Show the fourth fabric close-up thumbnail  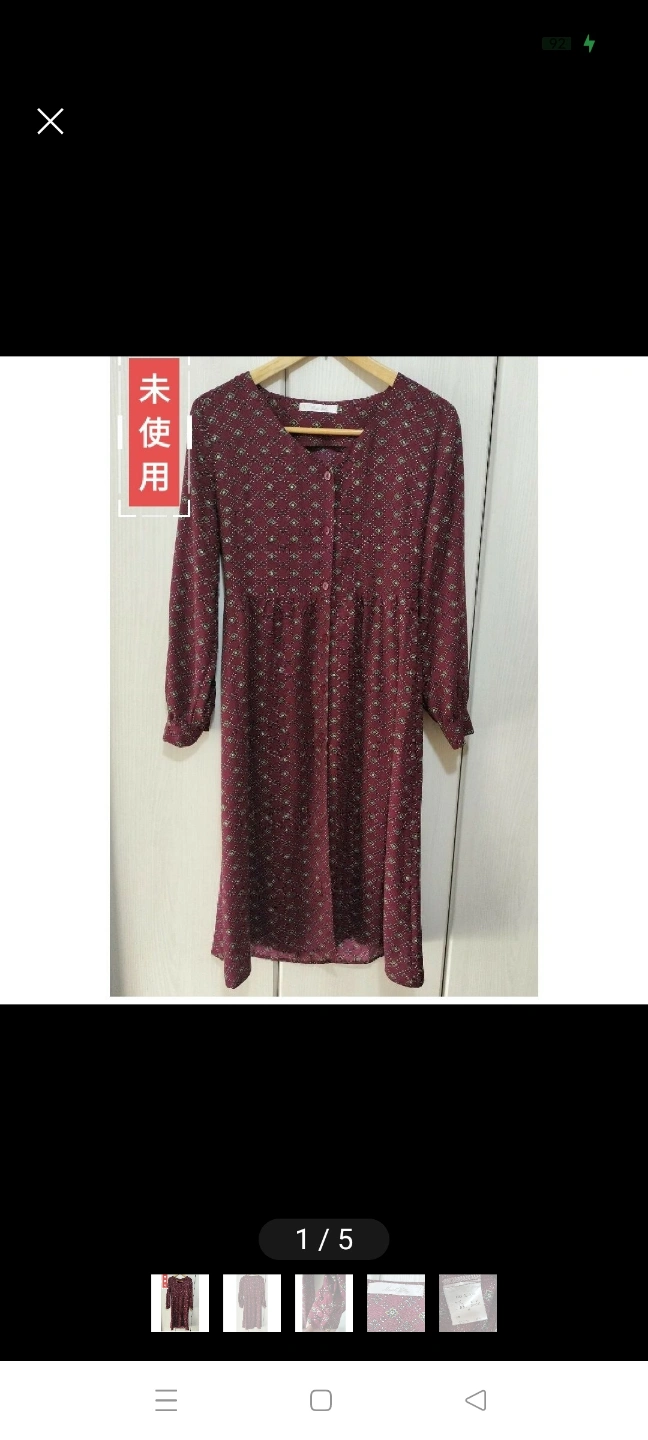pyautogui.click(x=396, y=1303)
